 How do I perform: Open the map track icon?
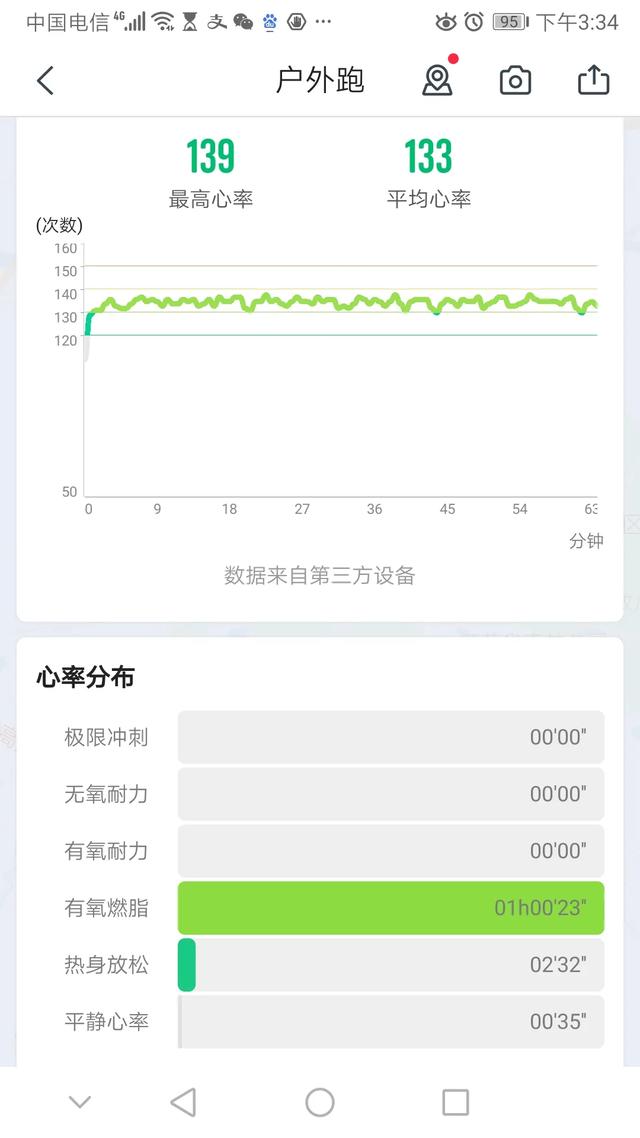click(437, 81)
